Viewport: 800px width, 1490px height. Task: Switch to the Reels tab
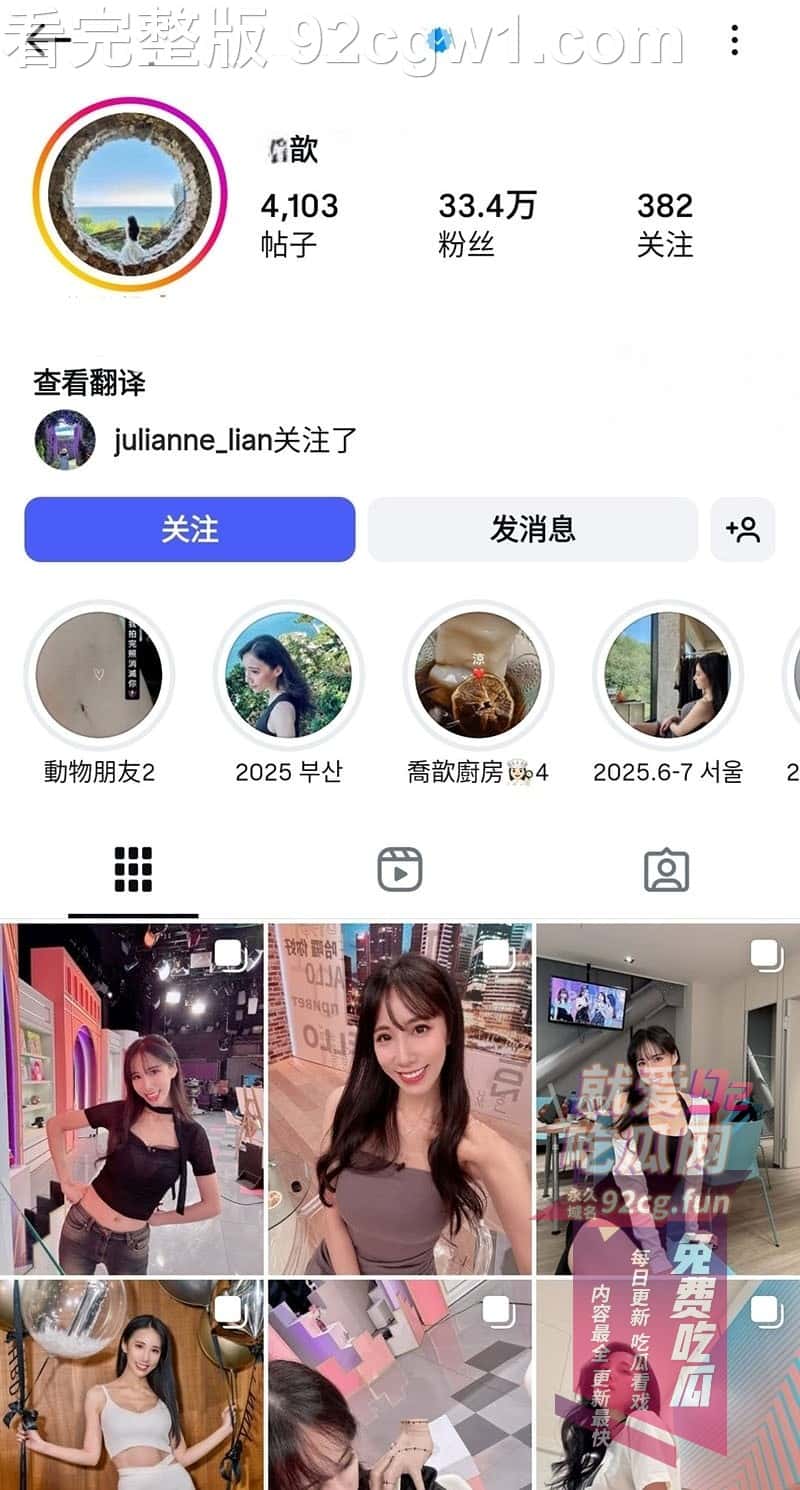[x=400, y=869]
